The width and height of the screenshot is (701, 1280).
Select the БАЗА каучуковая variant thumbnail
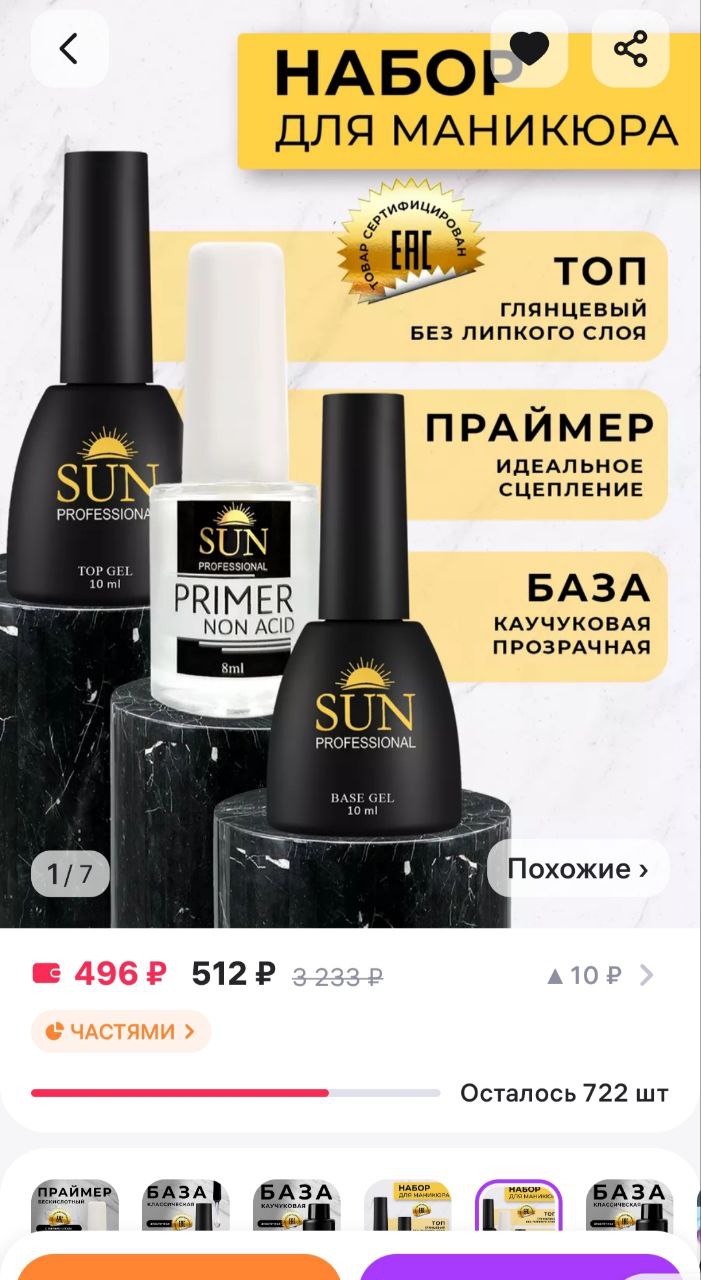297,1207
